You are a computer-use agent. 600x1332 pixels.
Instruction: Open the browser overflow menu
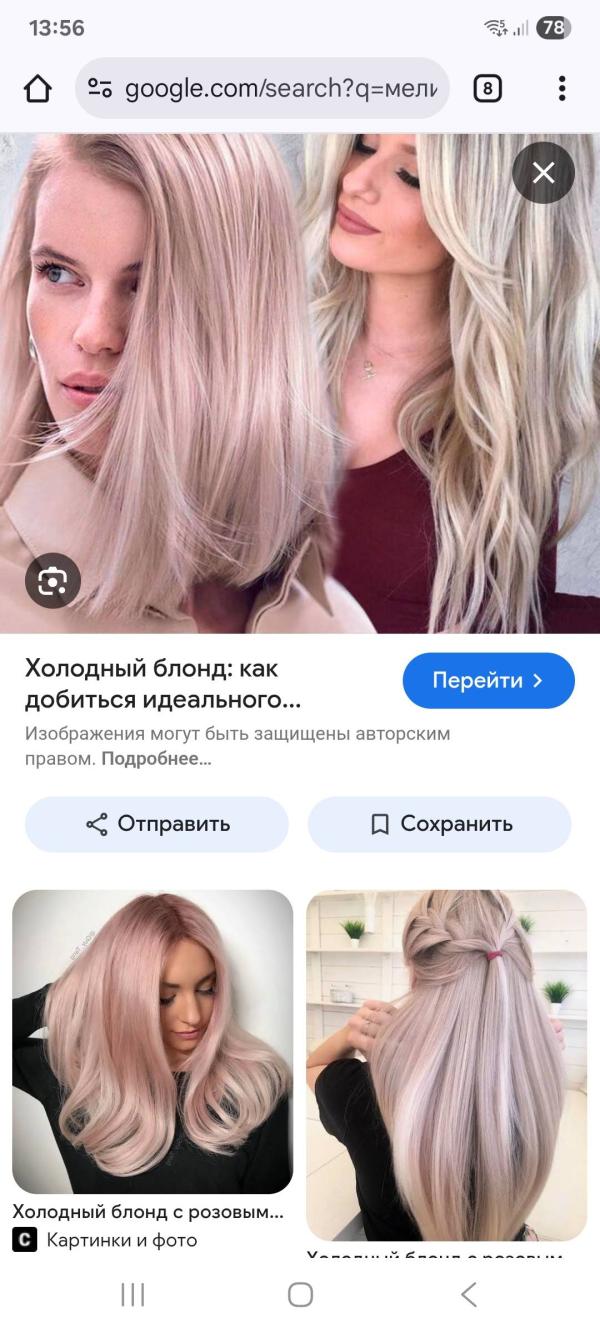coord(562,89)
